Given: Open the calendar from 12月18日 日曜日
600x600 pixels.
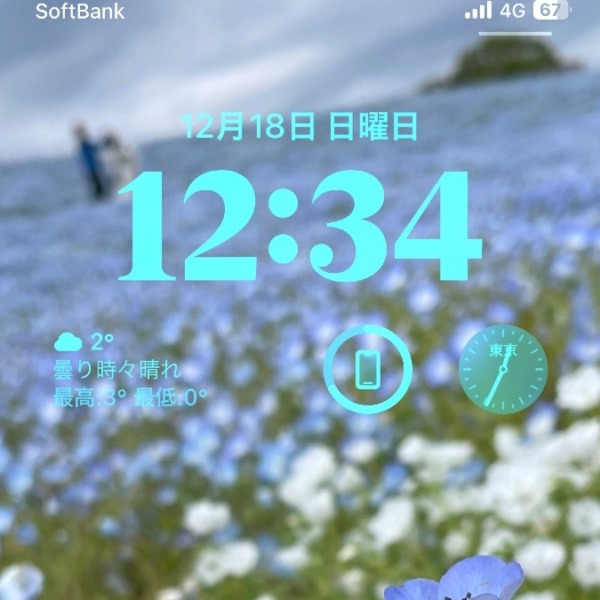Looking at the screenshot, I should tap(300, 127).
